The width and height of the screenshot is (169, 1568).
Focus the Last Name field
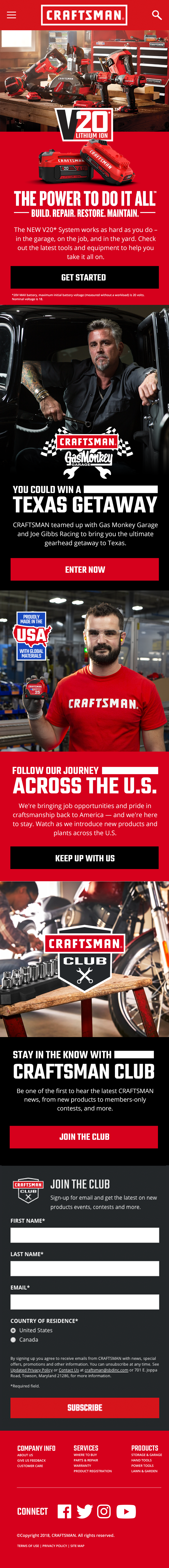pyautogui.click(x=84, y=1269)
